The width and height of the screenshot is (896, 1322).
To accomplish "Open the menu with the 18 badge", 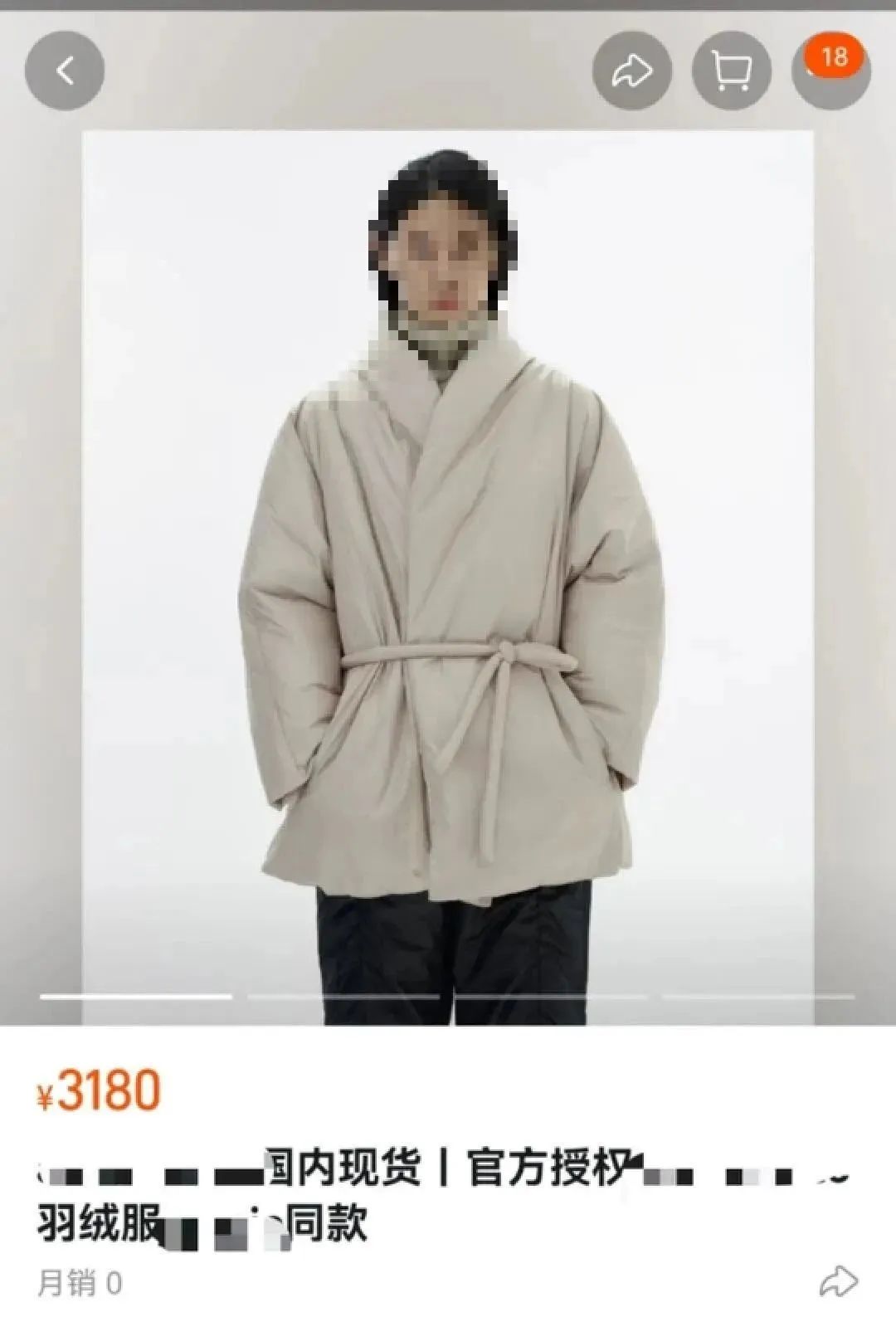I will [832, 71].
